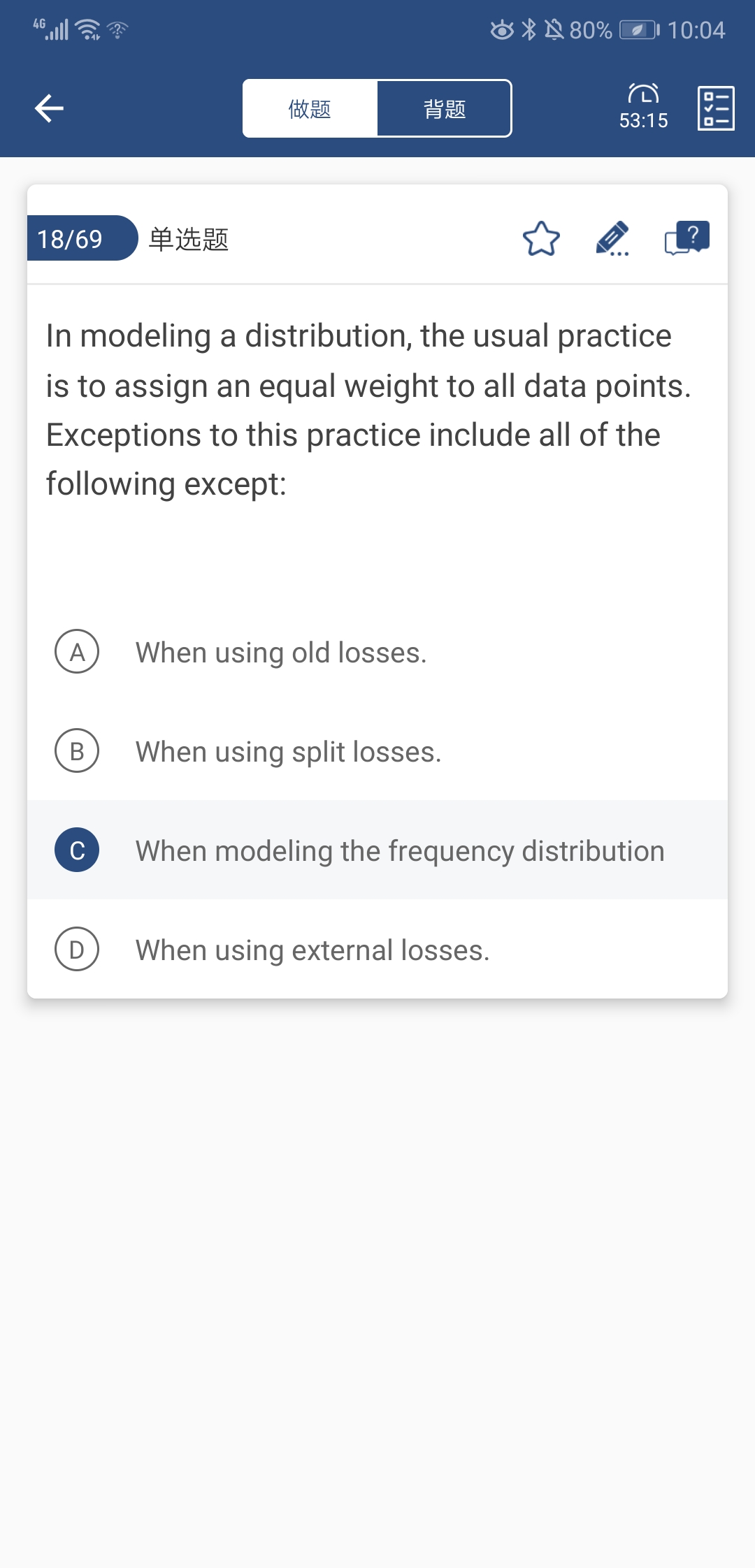Screen dimensions: 755x1568
Task: Select answer A, old losses
Action: 377,652
